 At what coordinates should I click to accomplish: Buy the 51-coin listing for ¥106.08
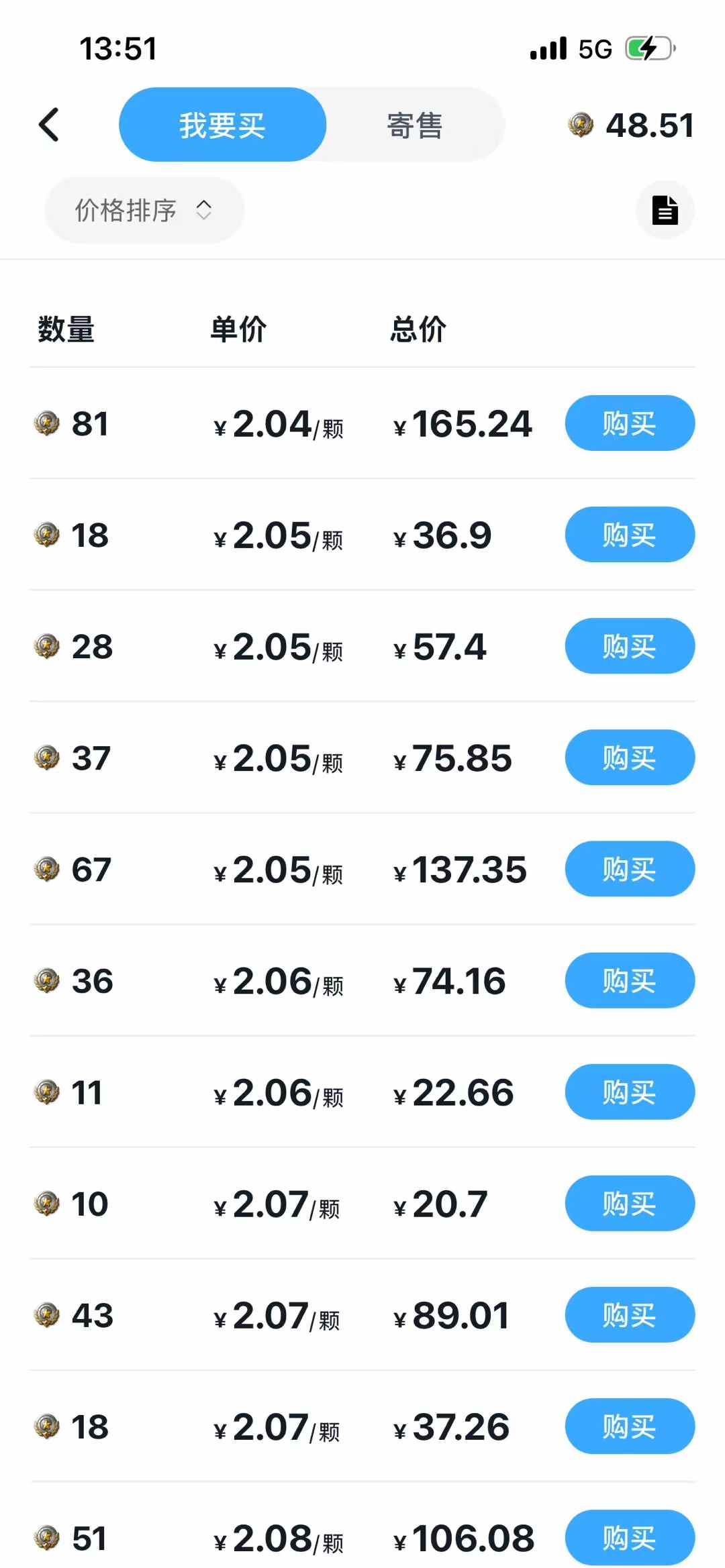[629, 1536]
